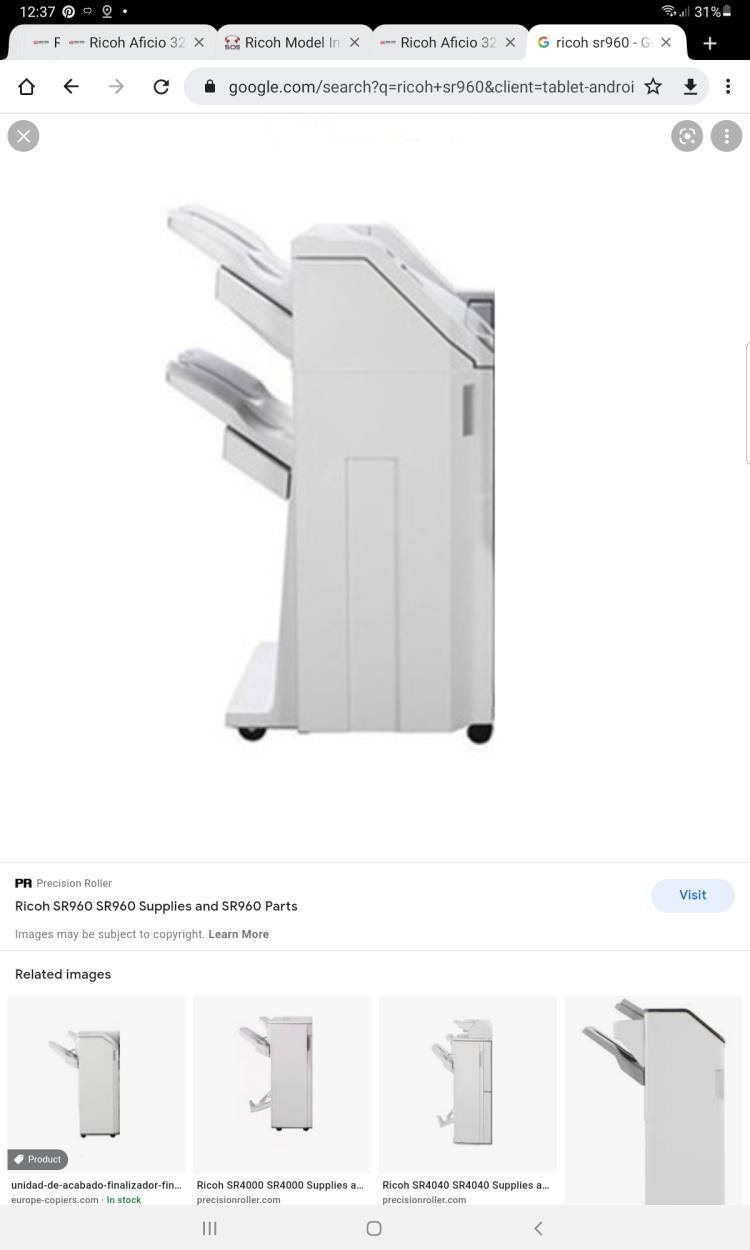Search this image with Google Lens
This screenshot has height=1250, width=750.
[687, 136]
